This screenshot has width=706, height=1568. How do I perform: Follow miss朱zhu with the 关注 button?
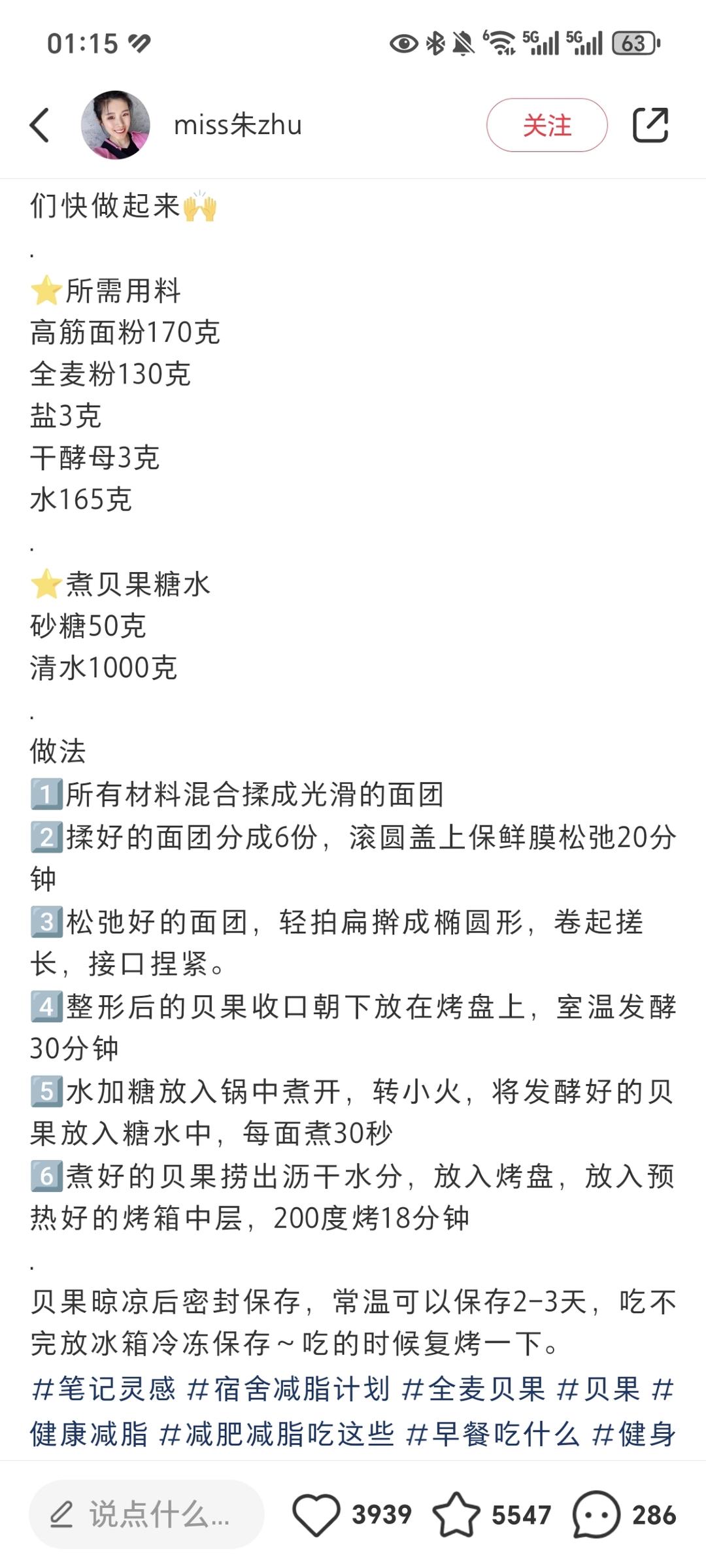click(546, 125)
